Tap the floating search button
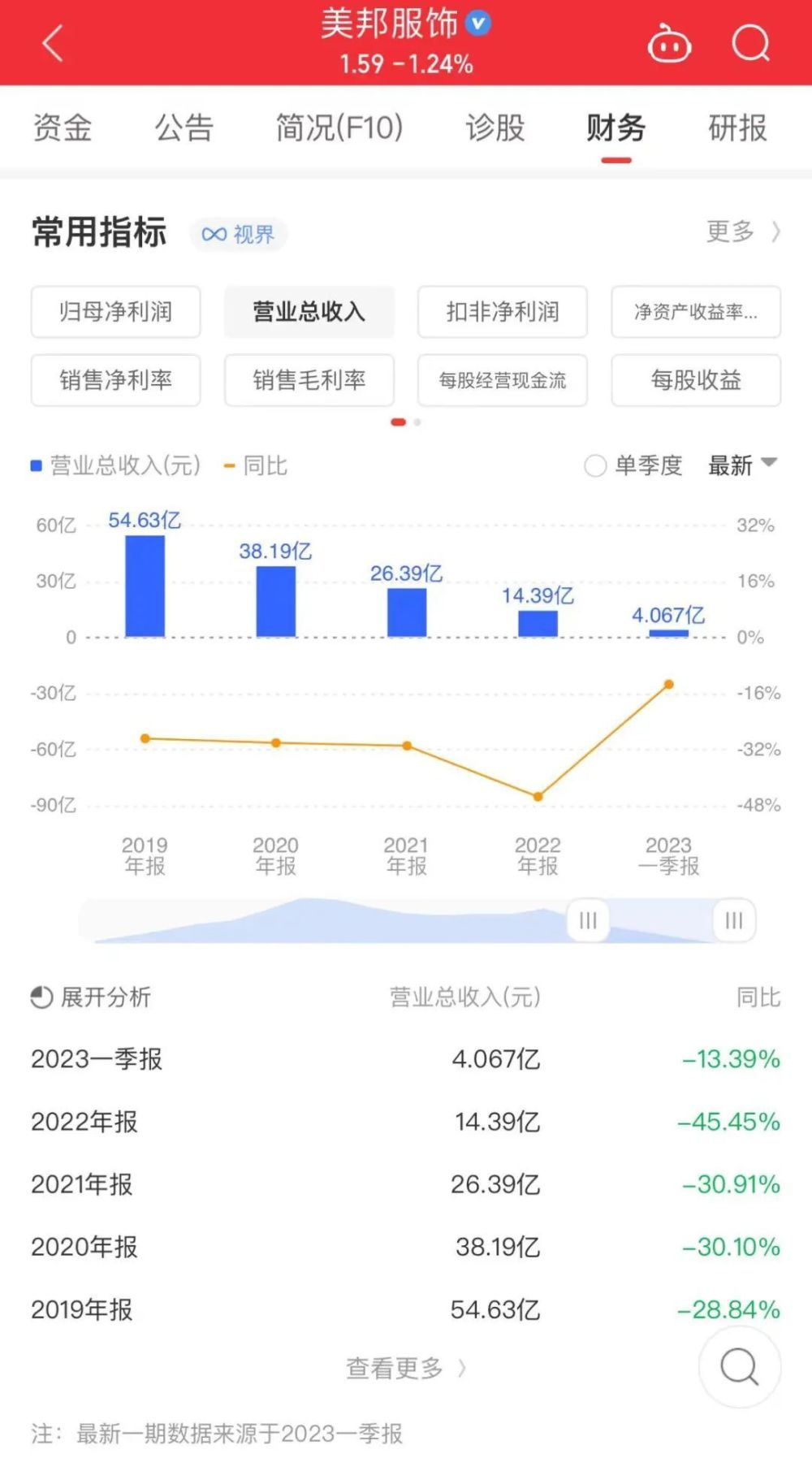Viewport: 812px width, 1458px height. tap(739, 1367)
